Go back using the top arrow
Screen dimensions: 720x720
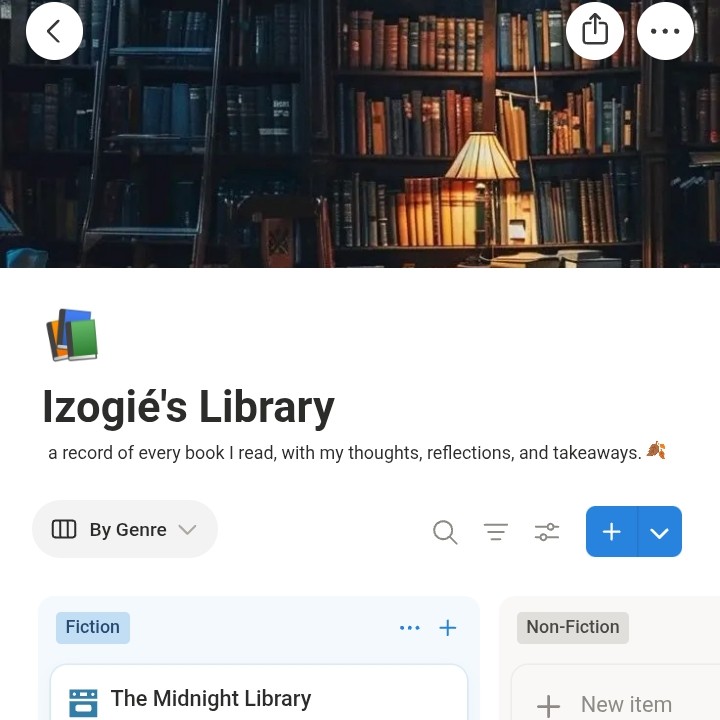54,31
